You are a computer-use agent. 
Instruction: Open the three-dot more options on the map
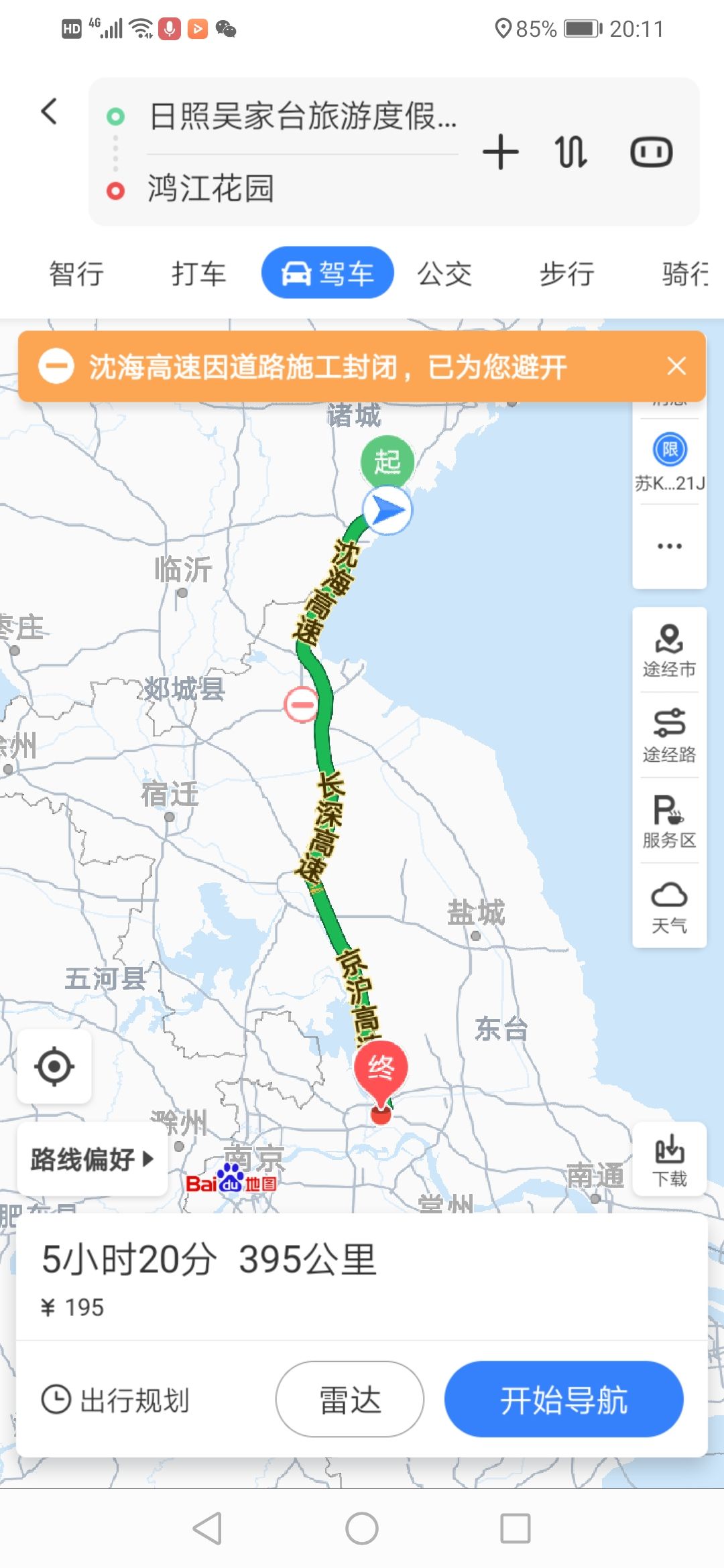pos(670,546)
